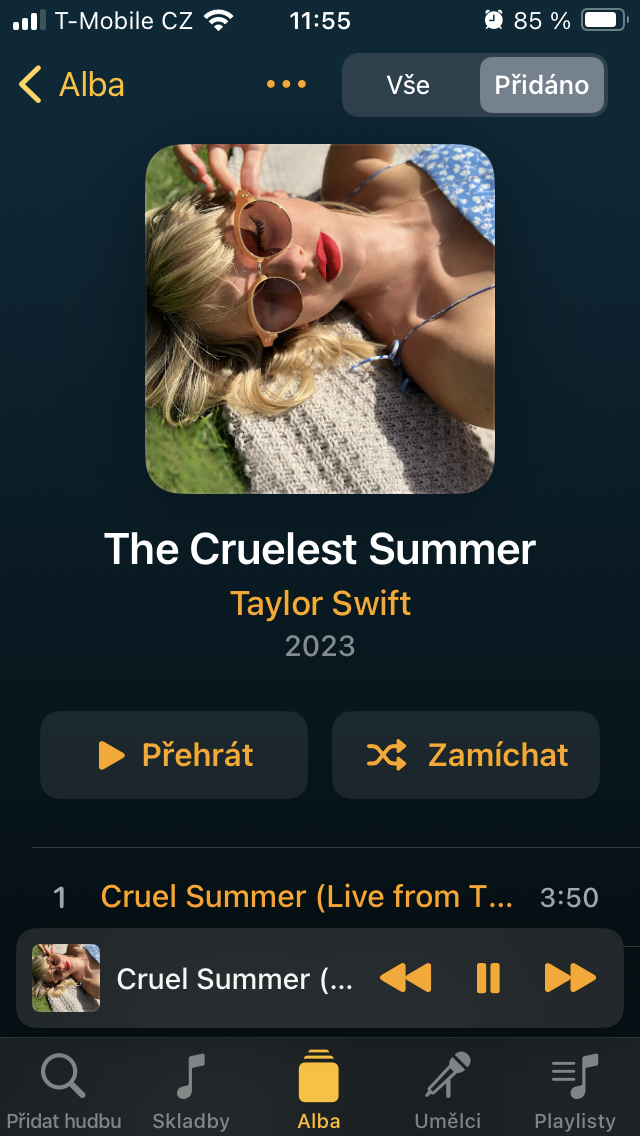
Task: Rewind to the previous track
Action: (406, 978)
